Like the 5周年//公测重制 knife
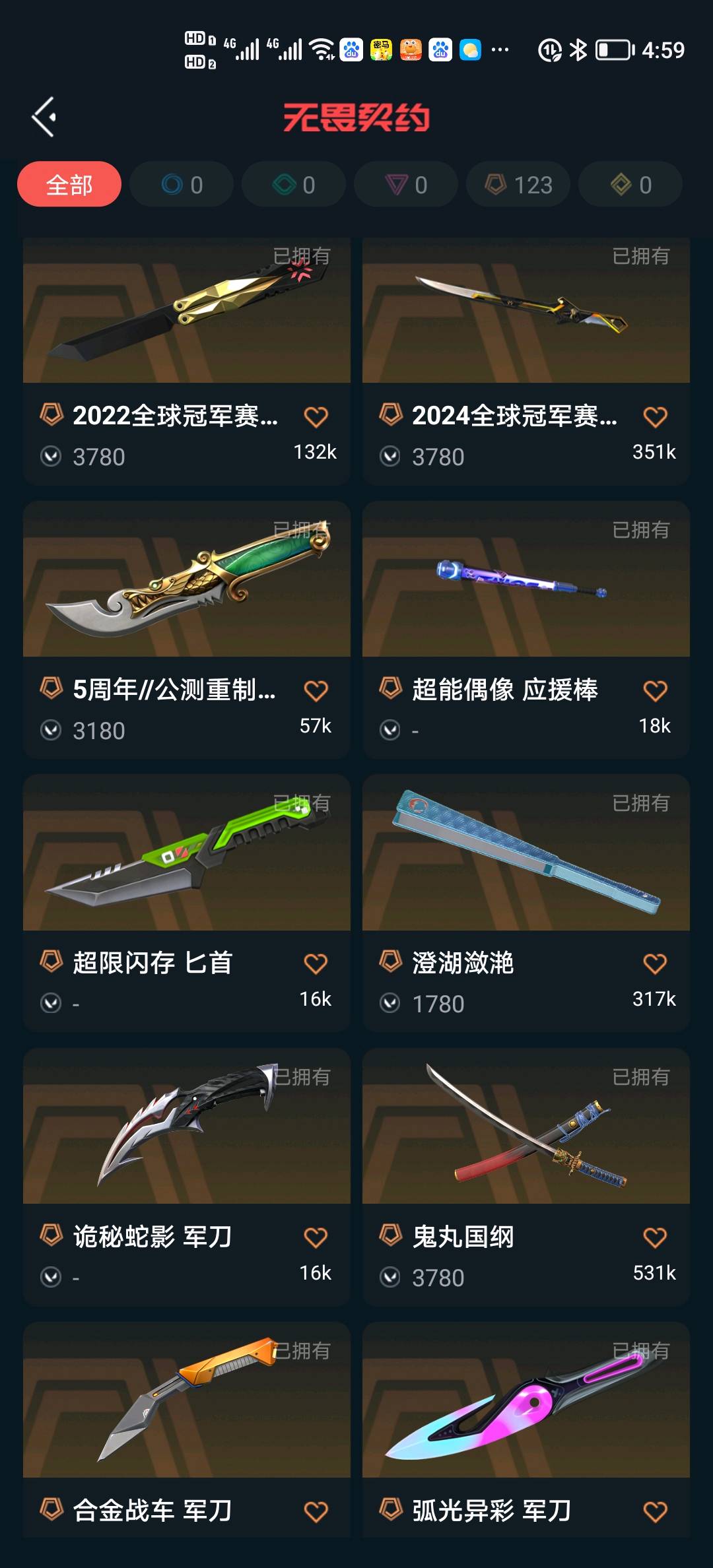This screenshot has height=1568, width=713. pos(316,691)
